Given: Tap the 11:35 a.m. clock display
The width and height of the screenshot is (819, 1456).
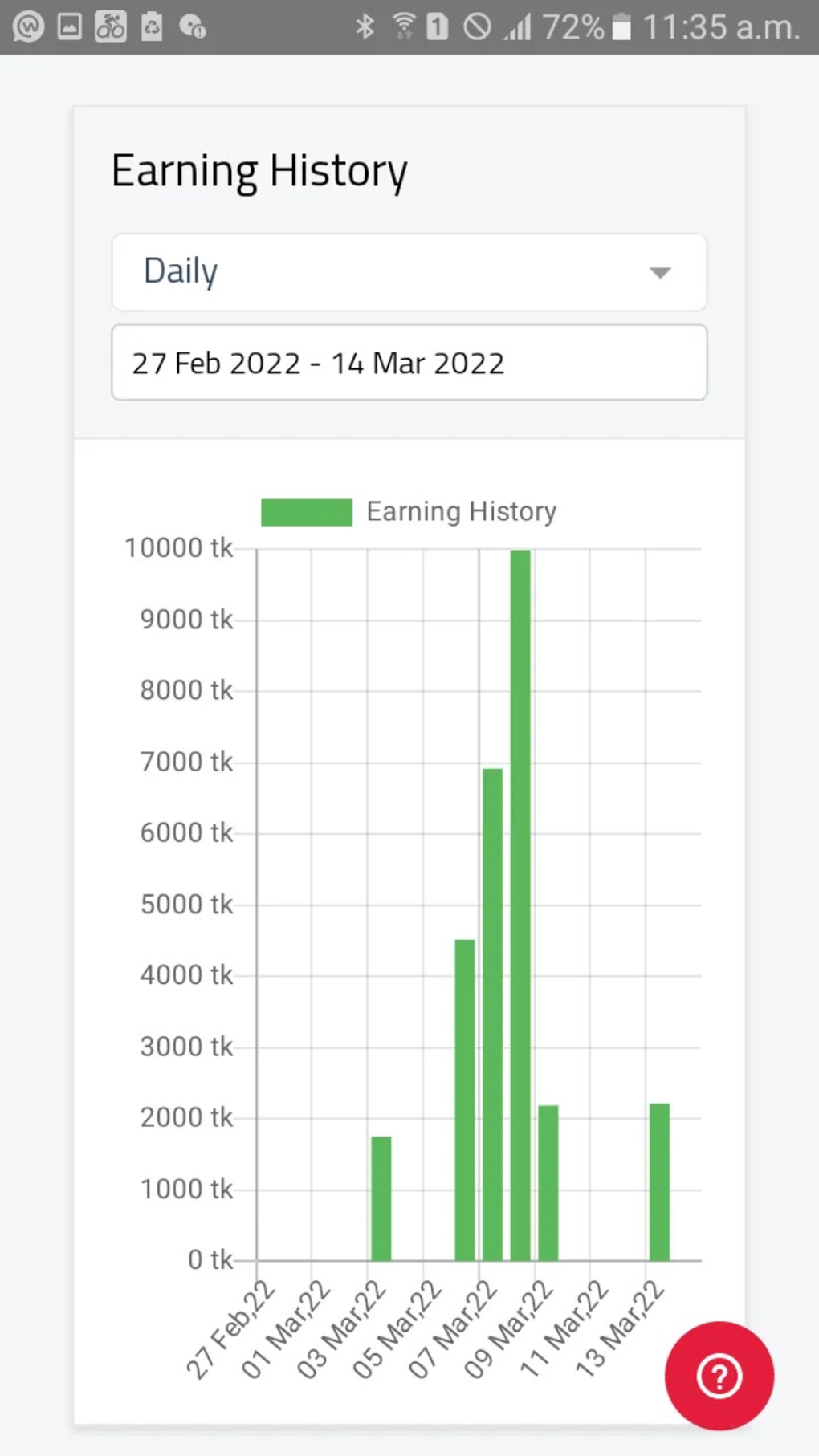Looking at the screenshot, I should [x=722, y=26].
